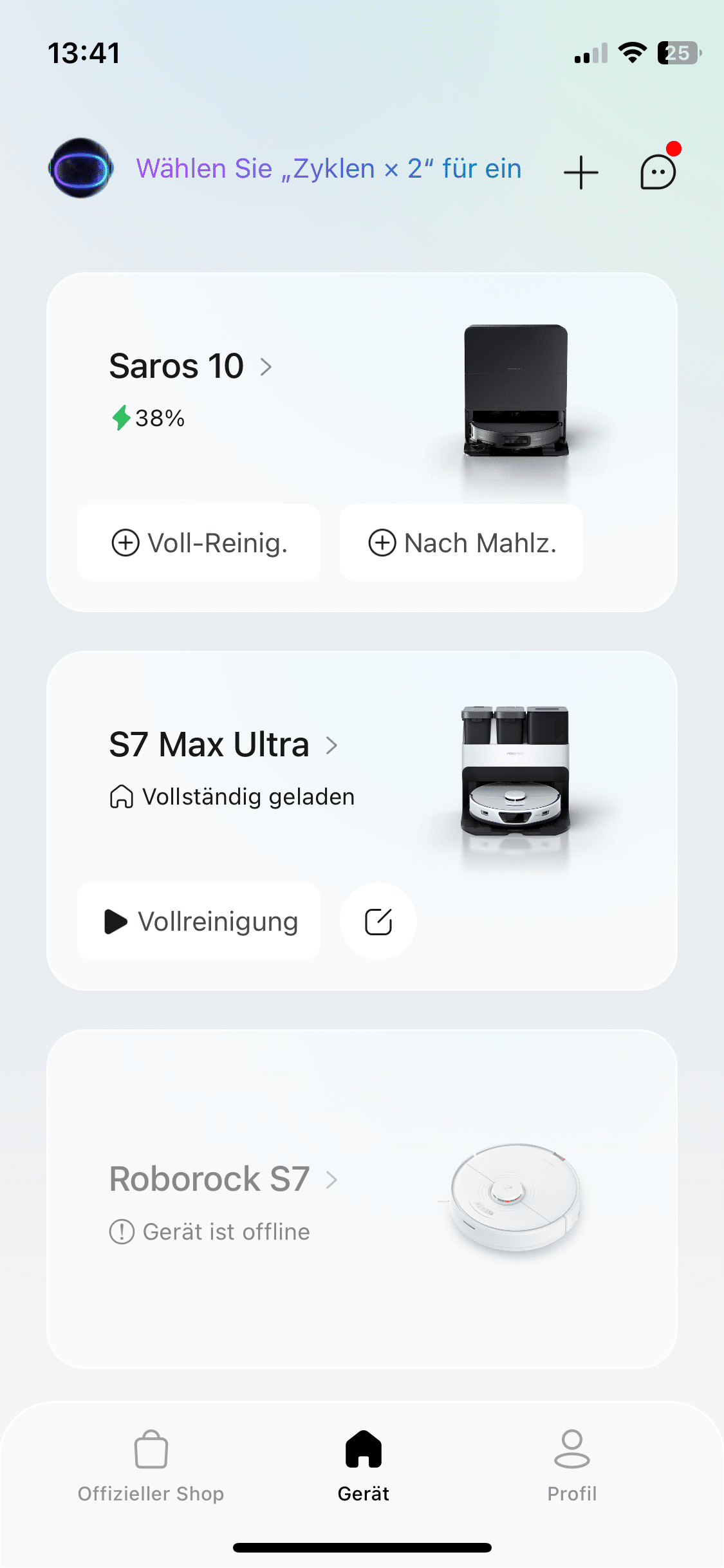The height and width of the screenshot is (1568, 724).
Task: Open the Saros 10 device card
Action: click(x=192, y=367)
